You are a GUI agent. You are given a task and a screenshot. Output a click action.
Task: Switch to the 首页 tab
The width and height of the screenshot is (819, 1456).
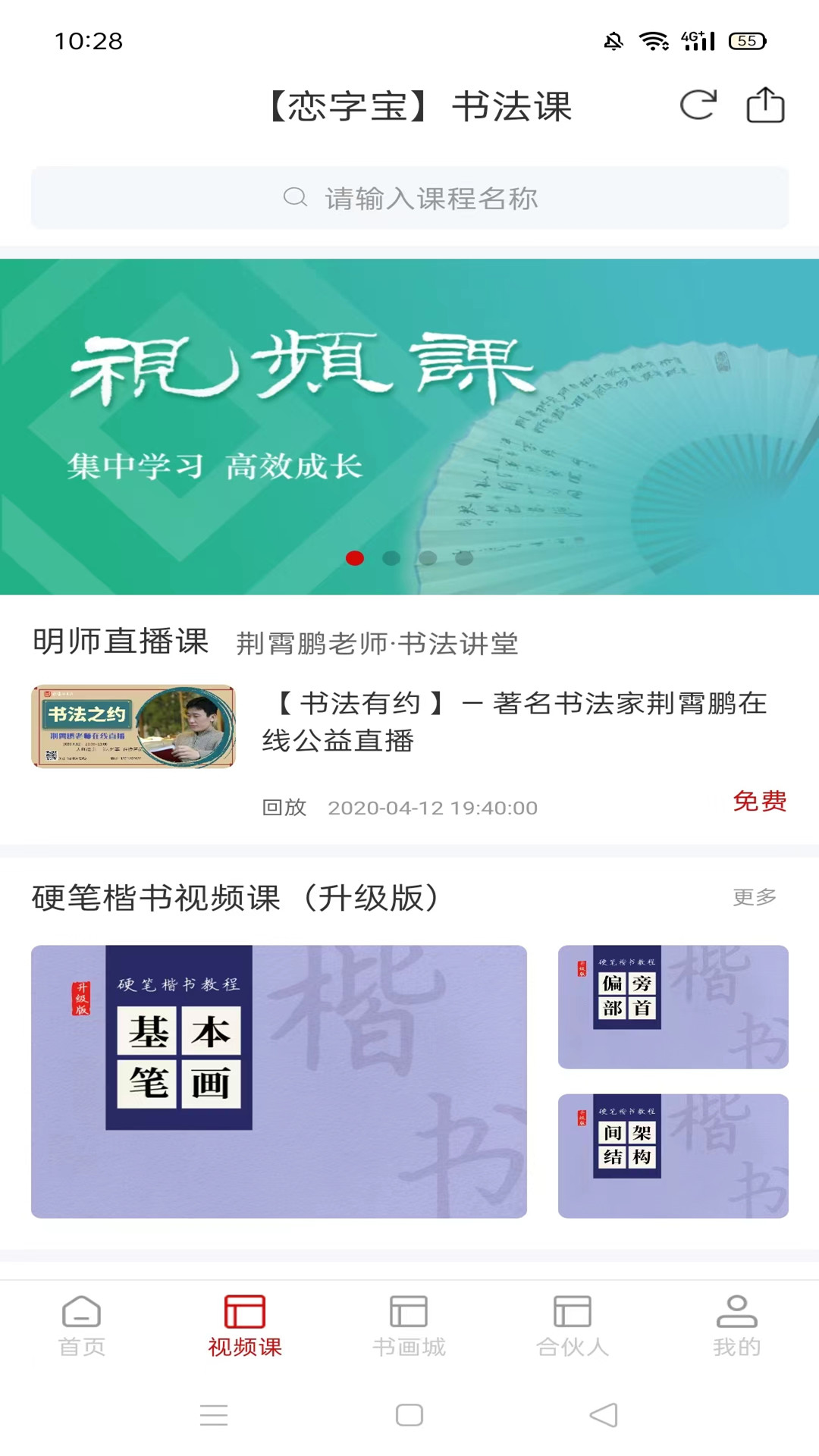82,1326
